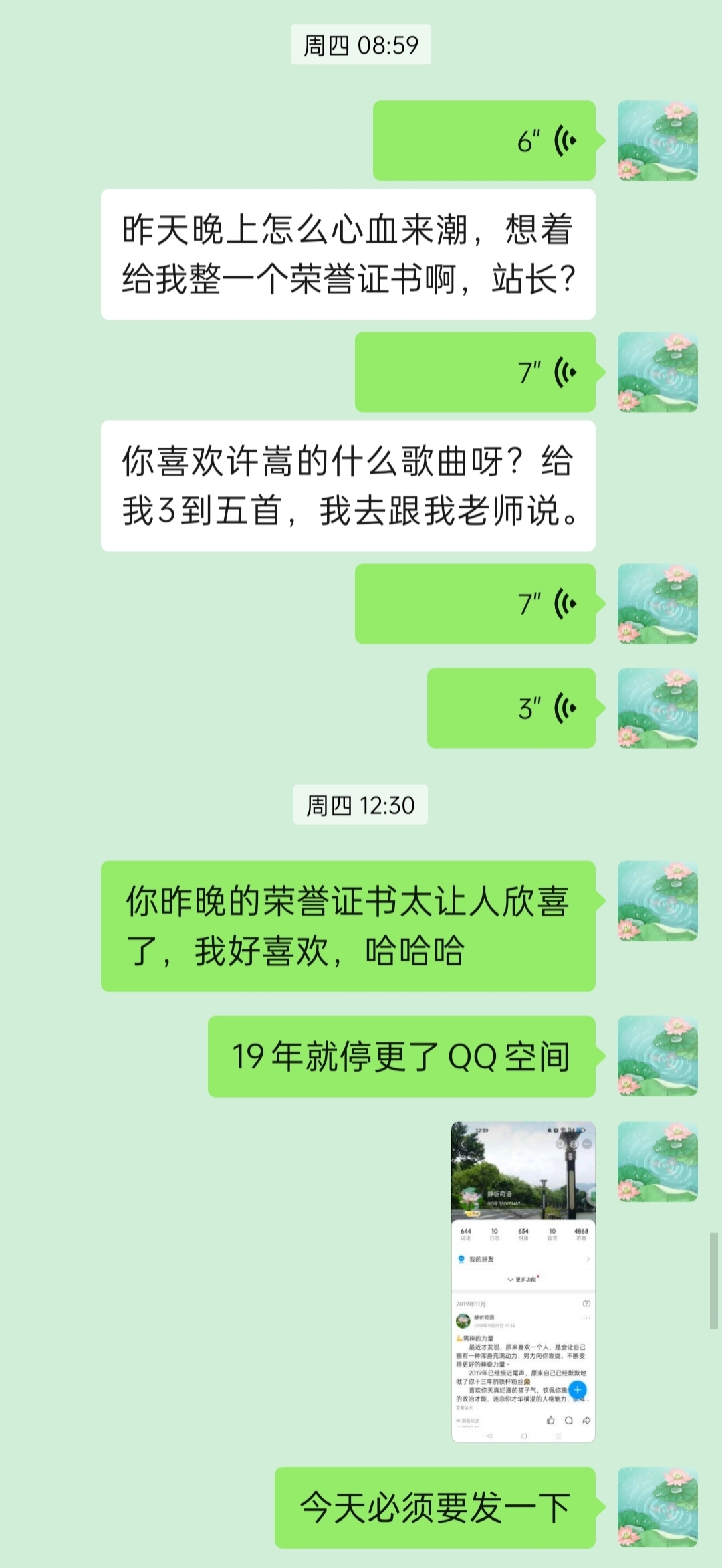Screen dimensions: 722x1568
Task: Open sender's avatar next to 今天必须要发一下
Action: click(x=657, y=1508)
